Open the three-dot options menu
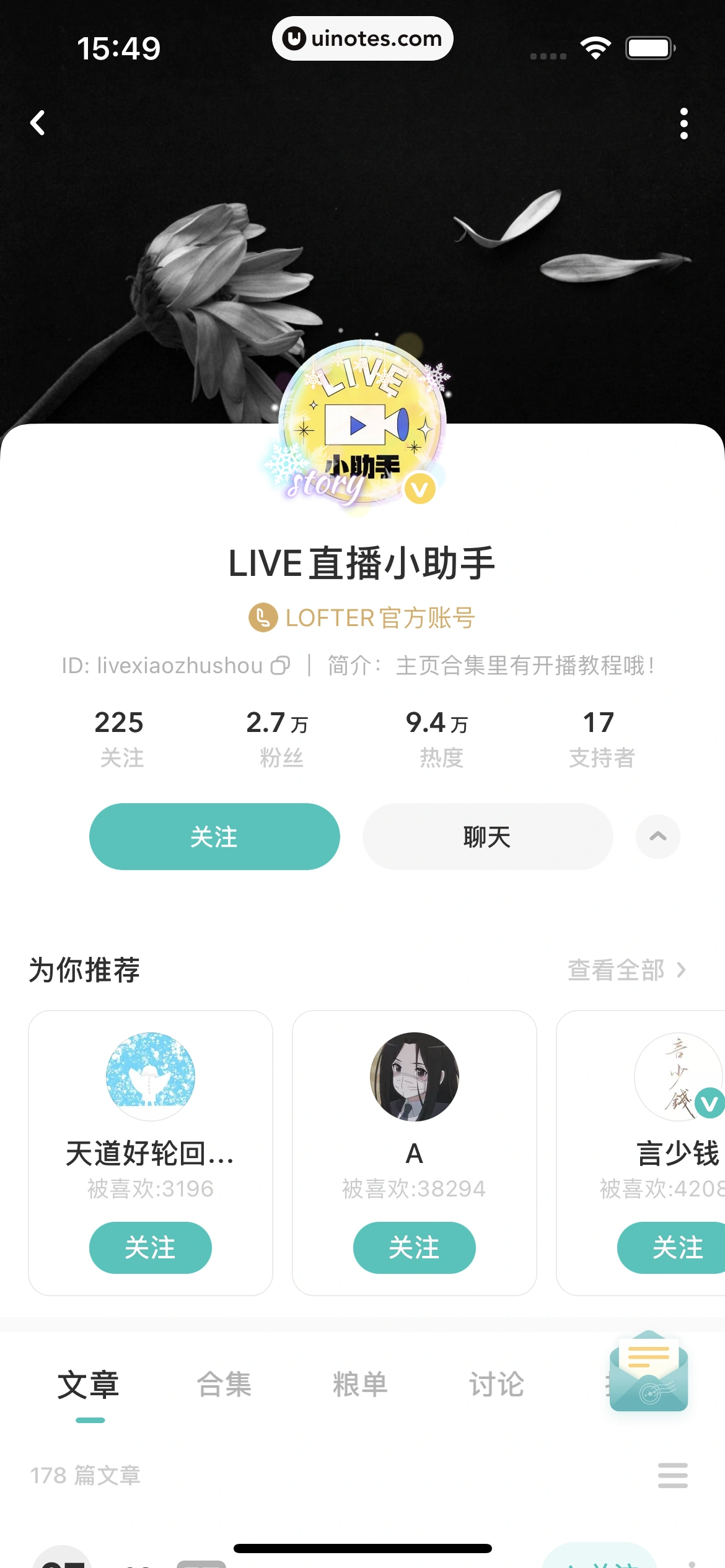The image size is (725, 1568). (x=684, y=123)
